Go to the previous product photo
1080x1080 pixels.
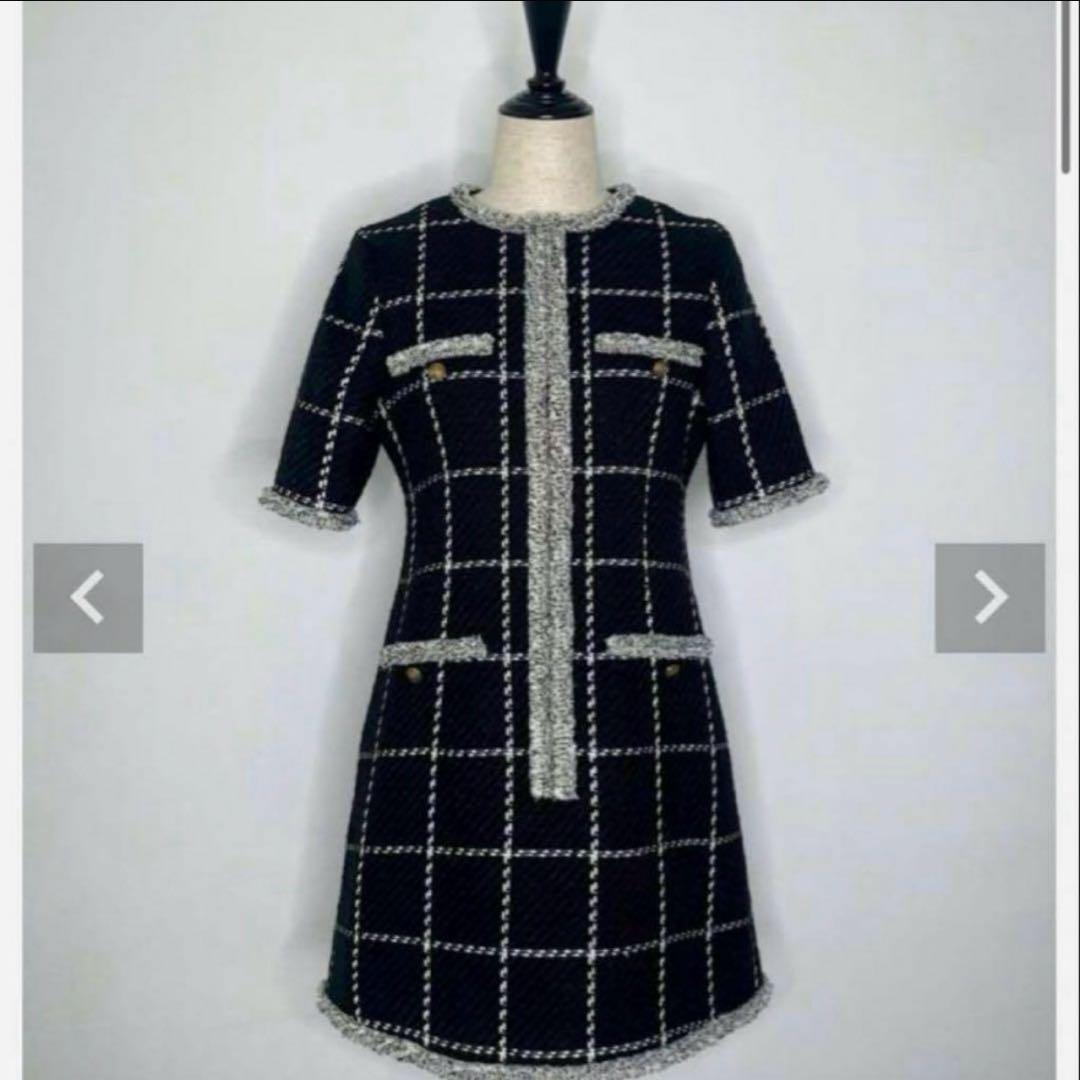(88, 598)
